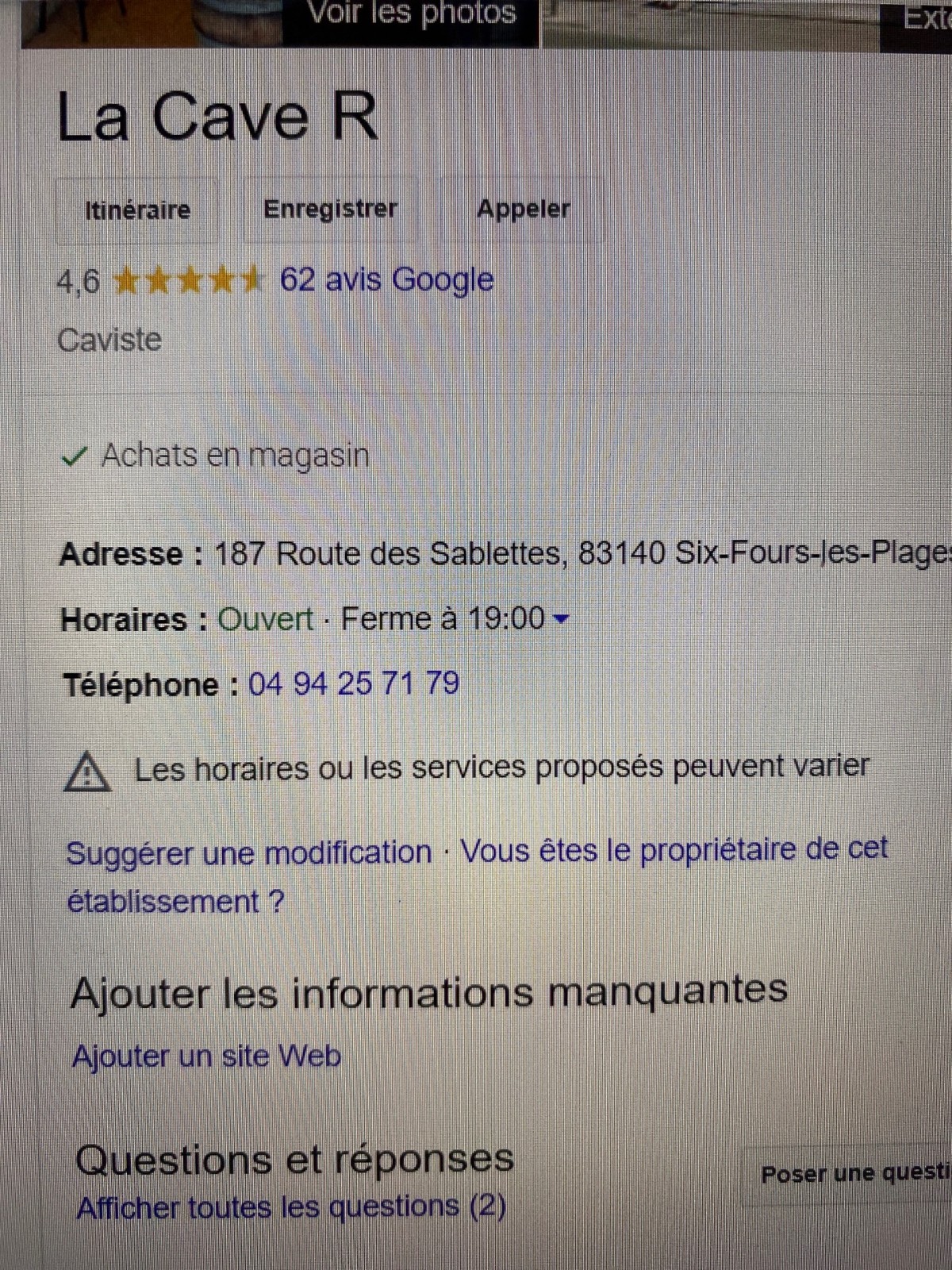Viewport: 952px width, 1270px height.
Task: Tap the Appeler button
Action: pos(523,210)
